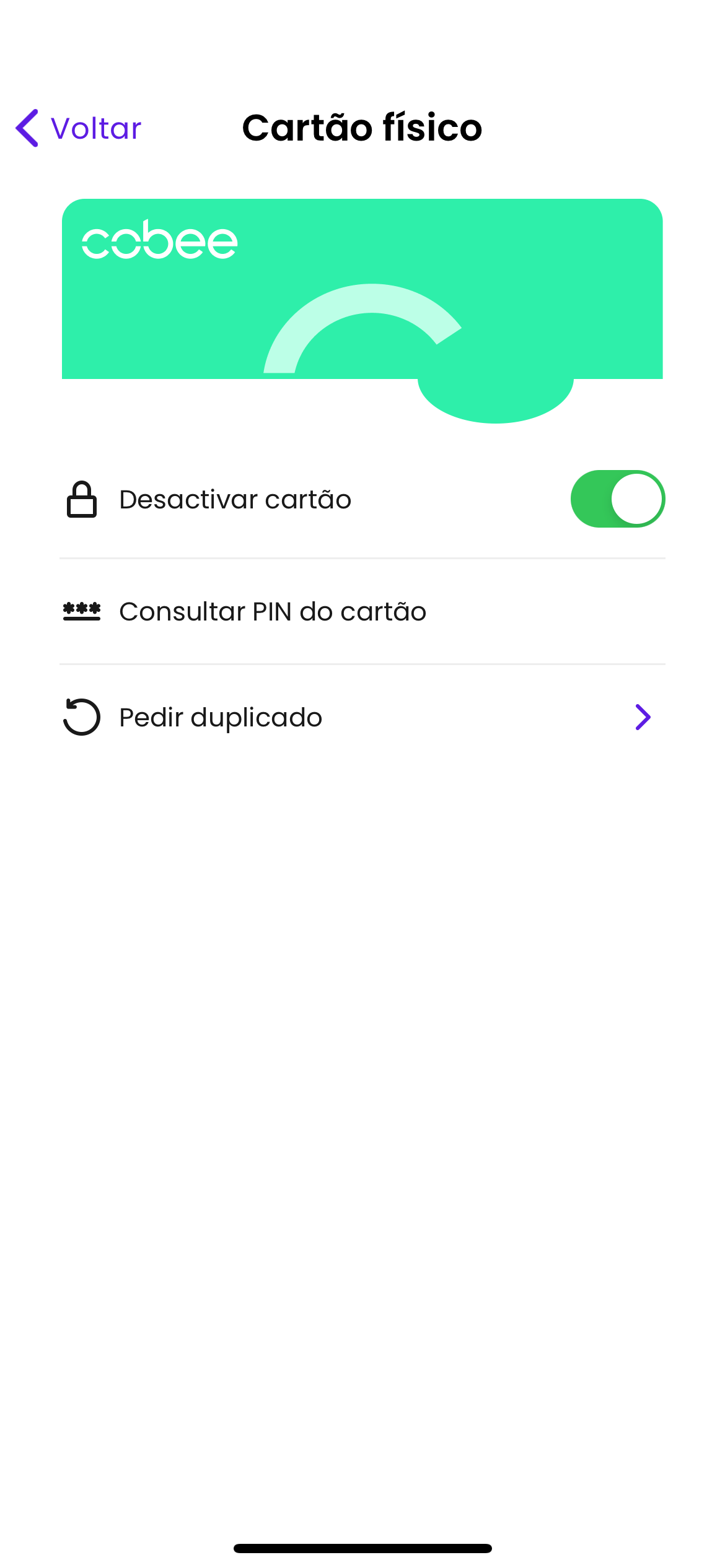Screen dimensions: 725x1568
Task: Toggle the Desactivar cartão switch
Action: (x=617, y=499)
